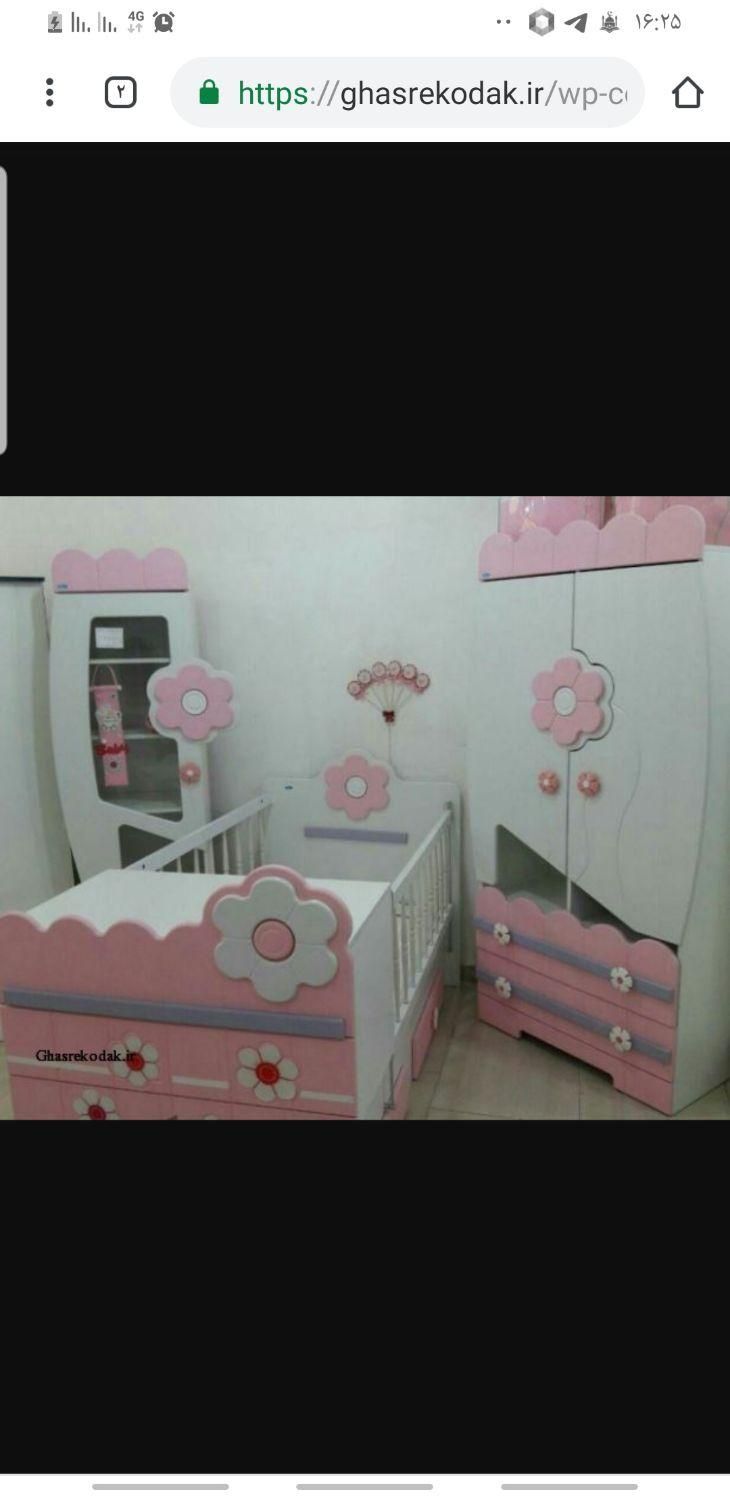Tap the ghasrekodak.ir address bar
Screen dimensions: 730x1500
coord(430,93)
